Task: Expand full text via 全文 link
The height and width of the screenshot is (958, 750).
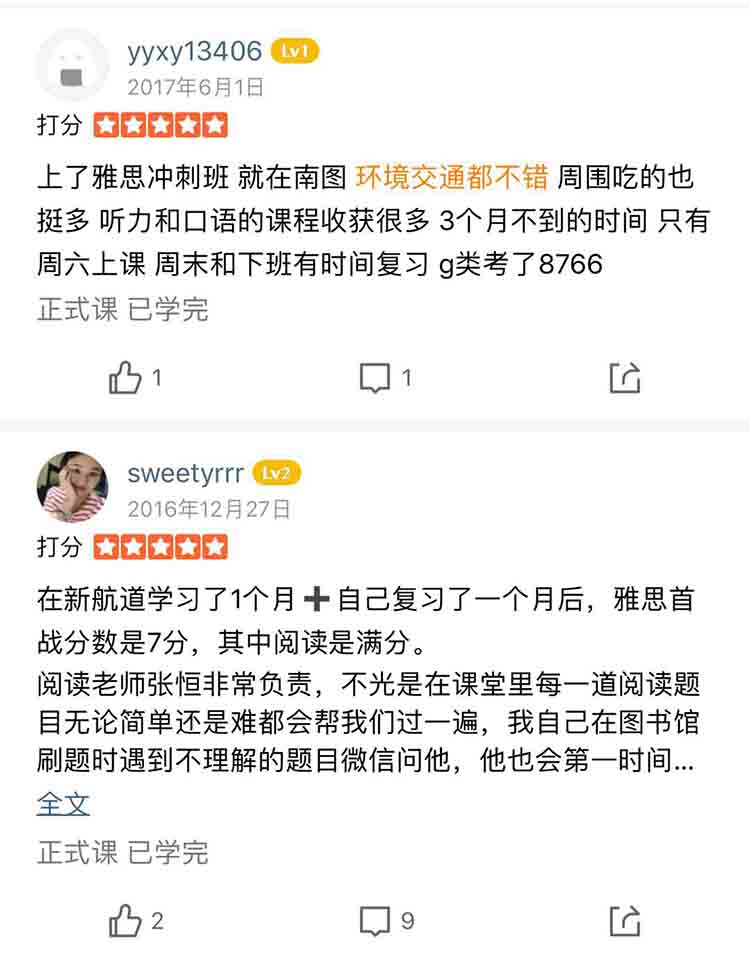Action: click(x=63, y=803)
